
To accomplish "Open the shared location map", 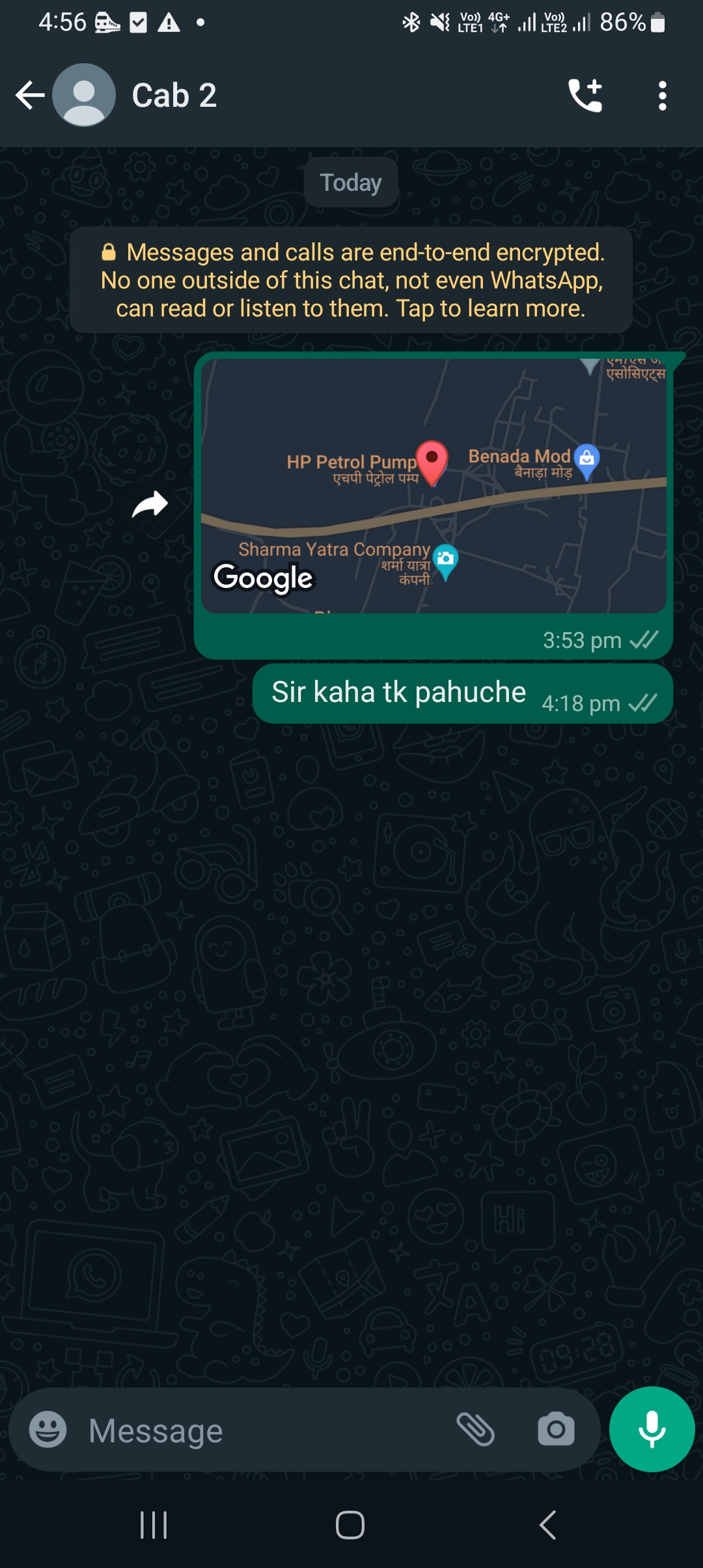I will [x=434, y=485].
